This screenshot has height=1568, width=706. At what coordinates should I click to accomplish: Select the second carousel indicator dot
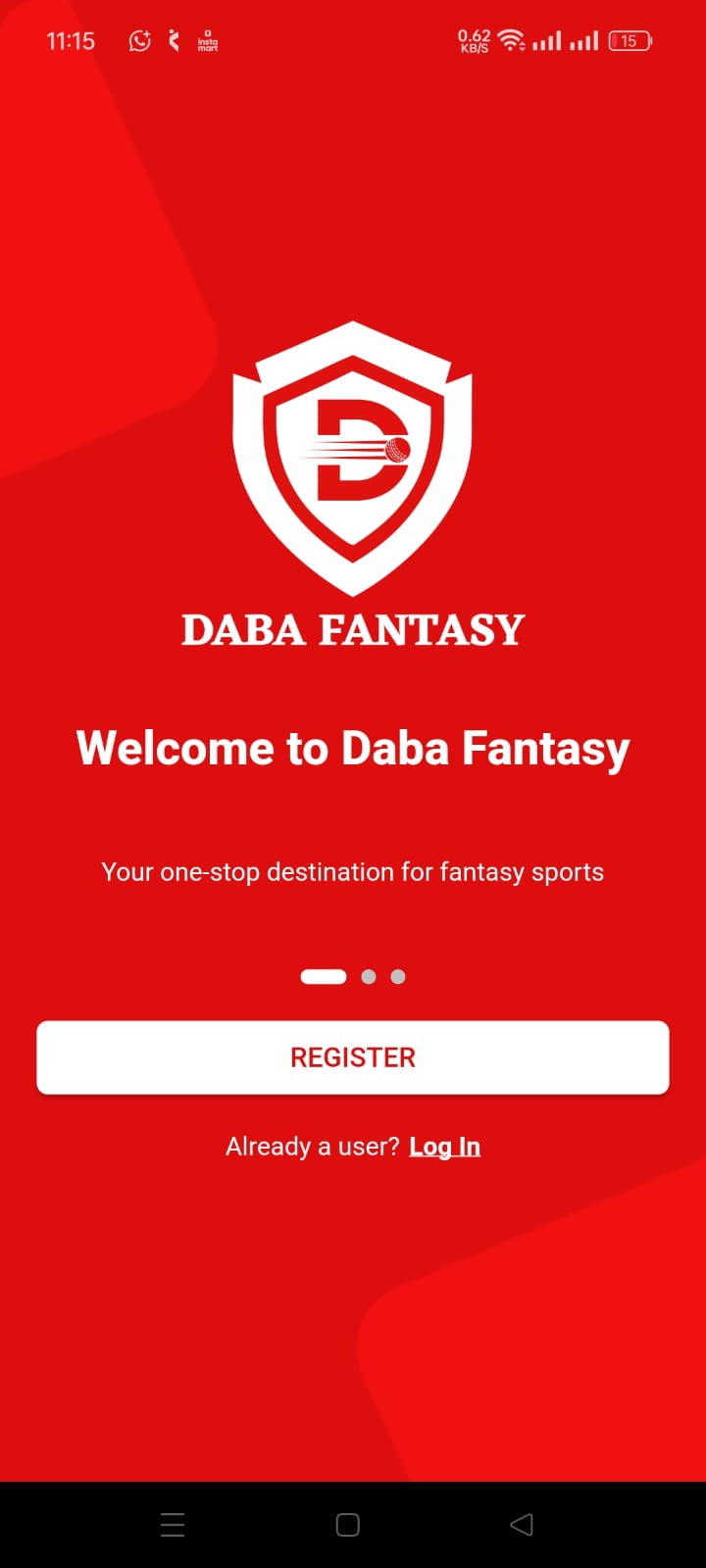369,976
